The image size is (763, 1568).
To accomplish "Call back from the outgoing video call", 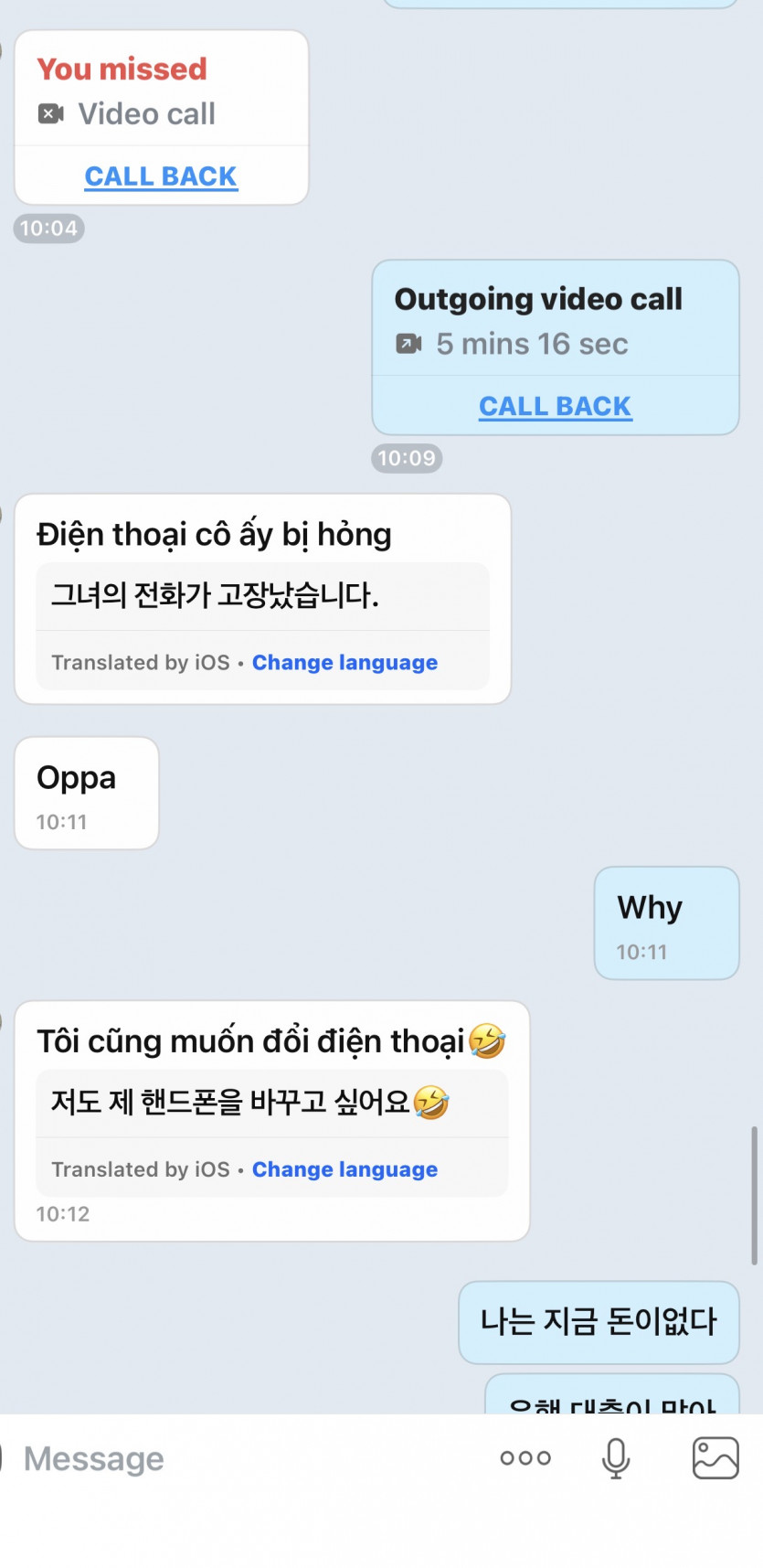I will point(555,406).
